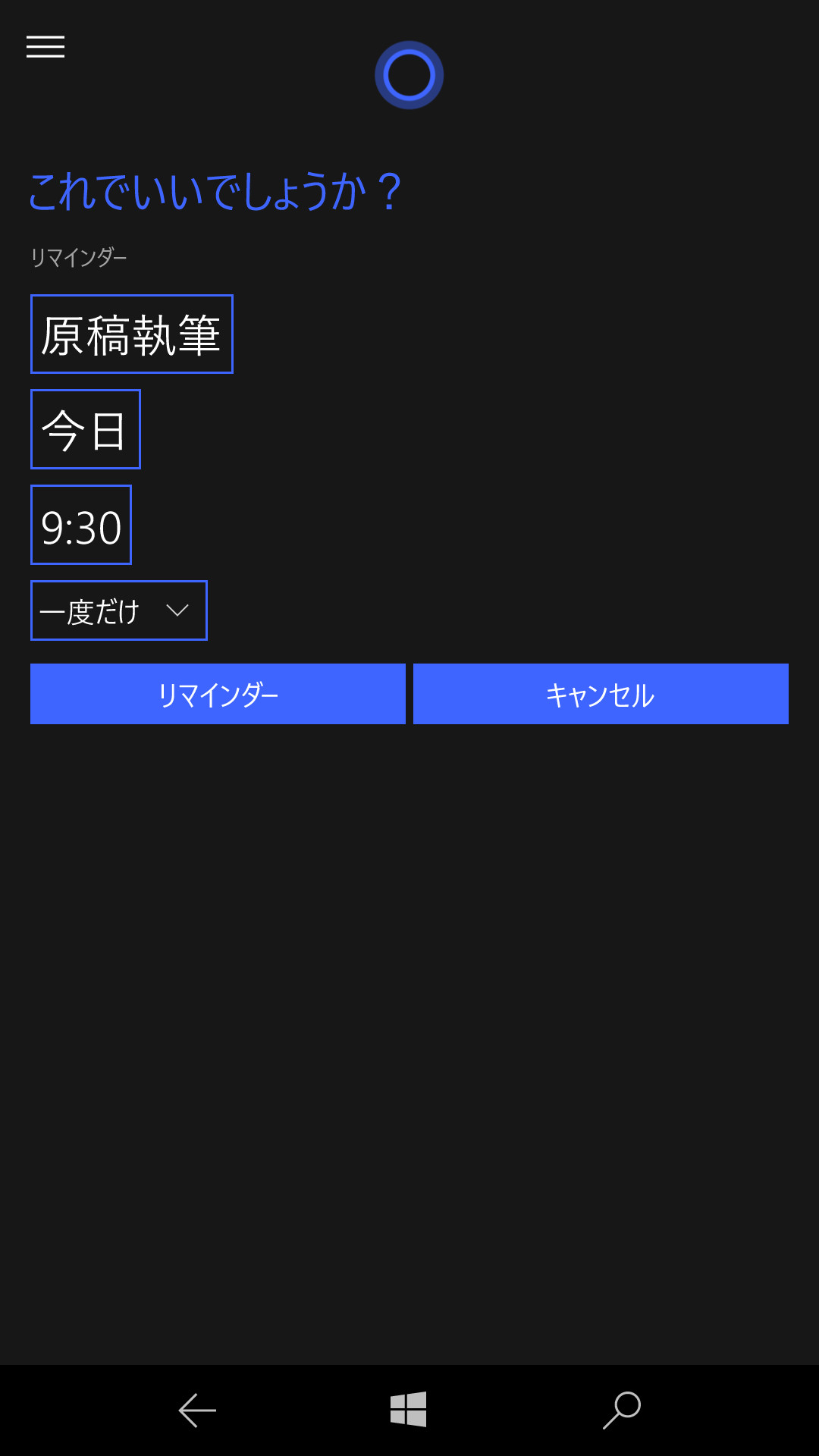Expand the repeat frequency selector

[x=118, y=610]
